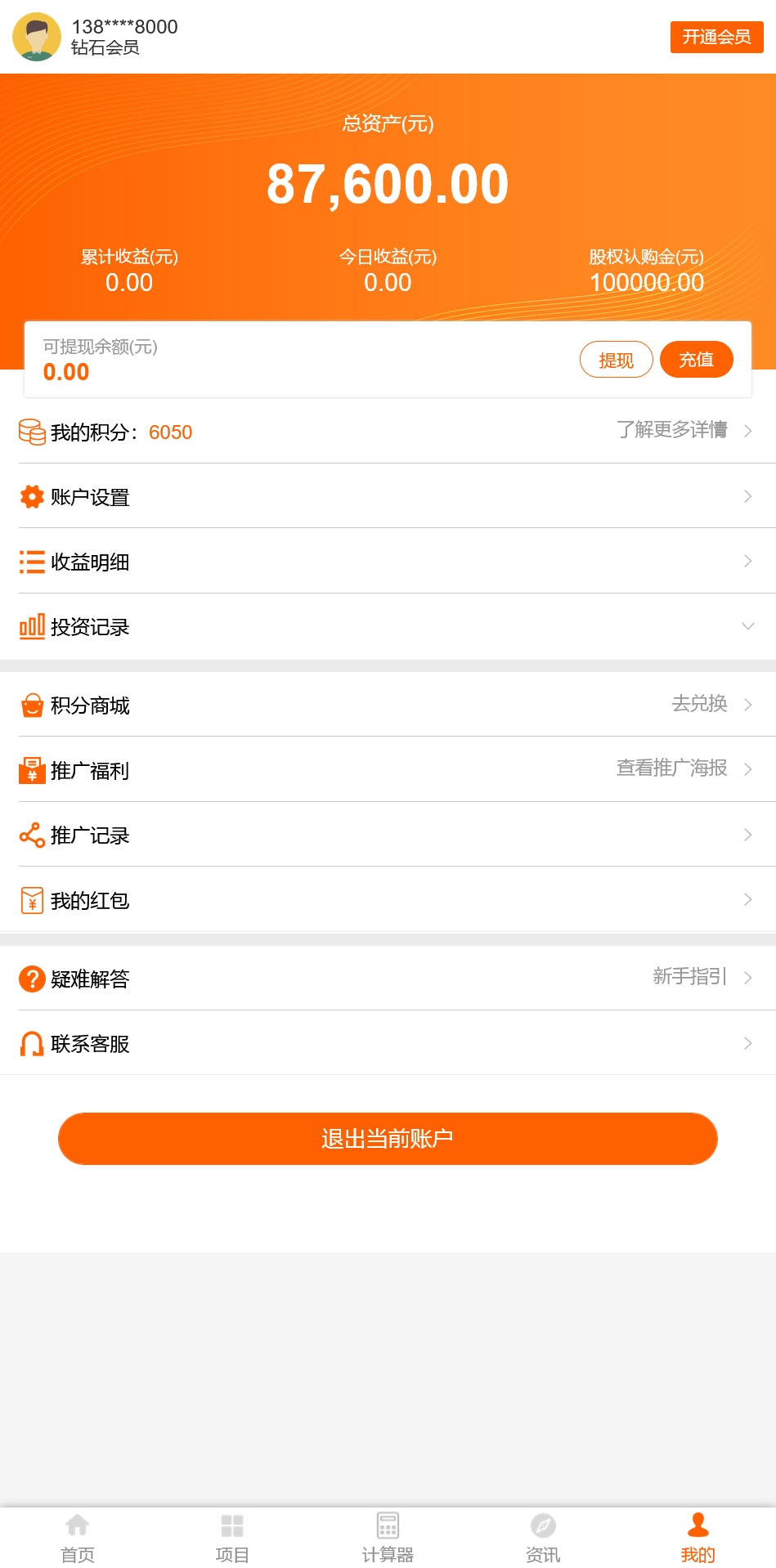Click the 投资记录 bar chart icon
776x1568 pixels.
pos(31,627)
